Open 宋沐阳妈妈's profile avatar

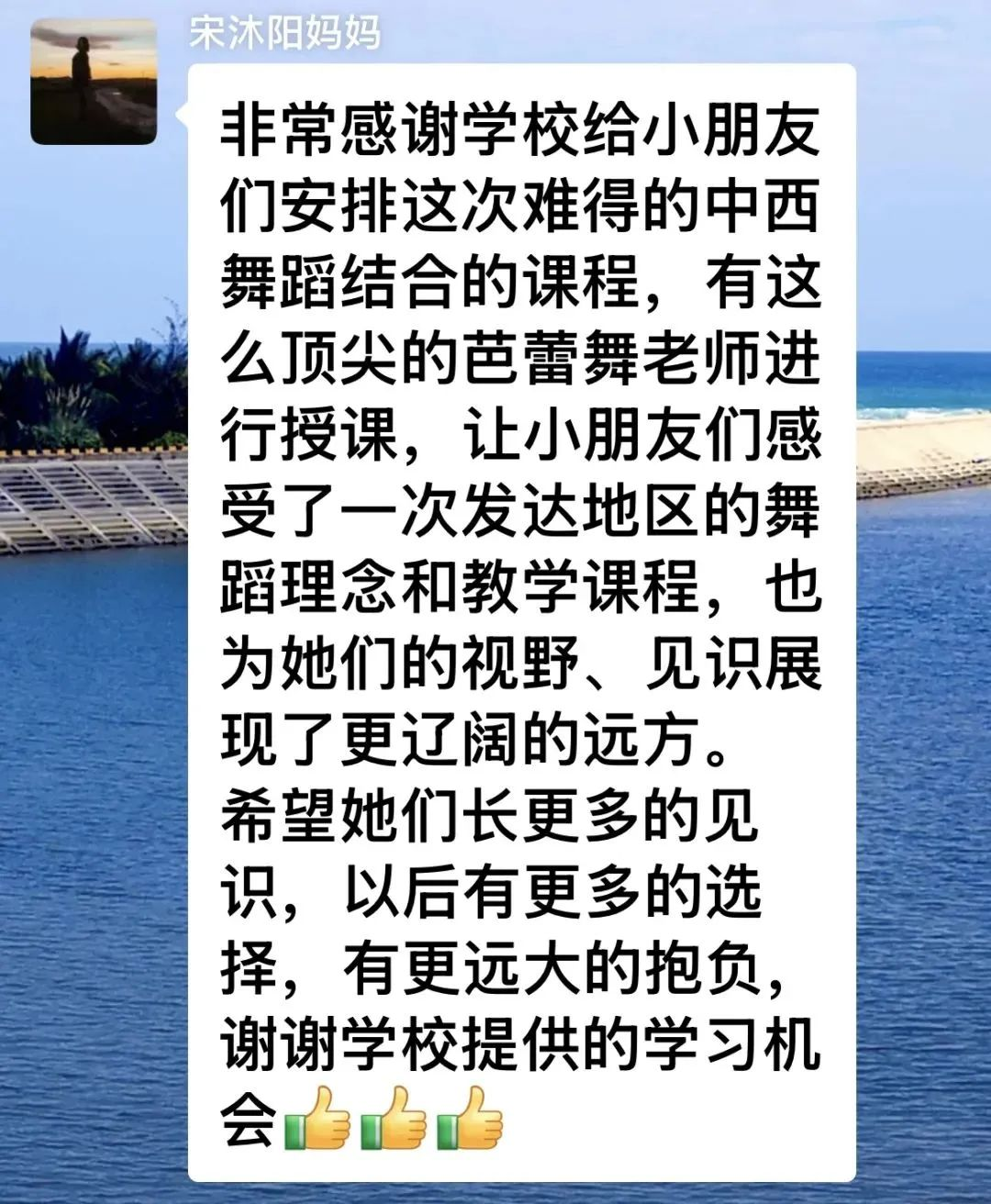point(94,82)
